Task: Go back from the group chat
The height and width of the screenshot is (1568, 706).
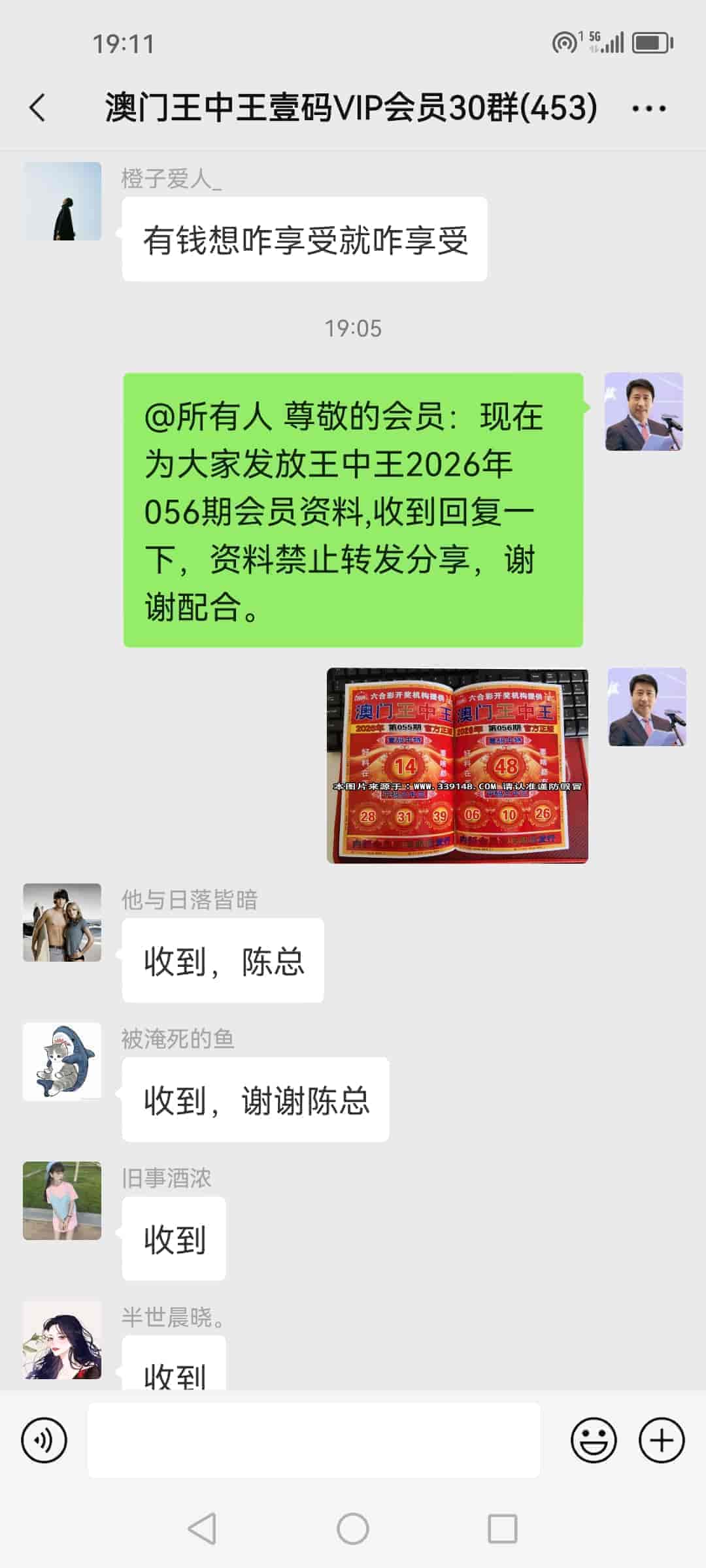Action: pyautogui.click(x=38, y=108)
